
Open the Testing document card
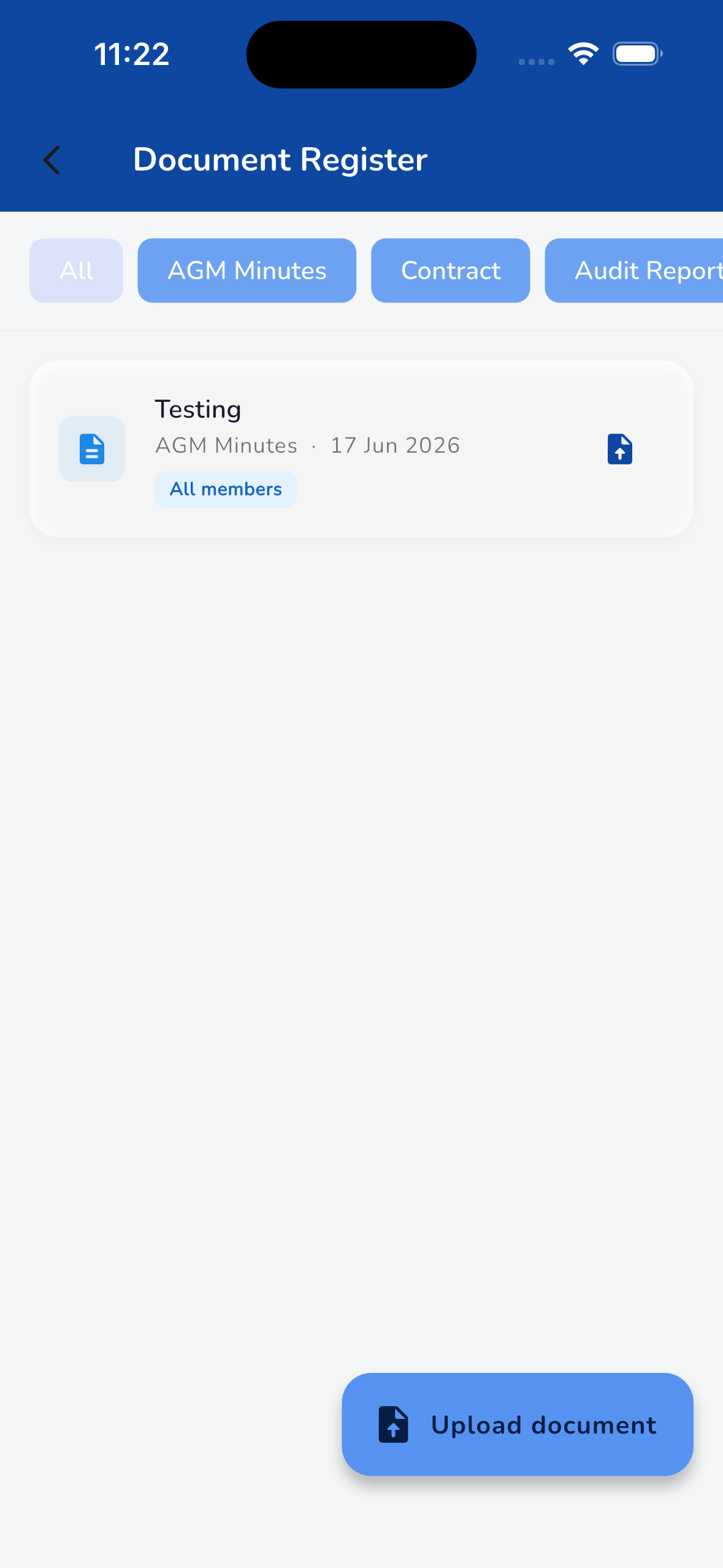tap(361, 449)
